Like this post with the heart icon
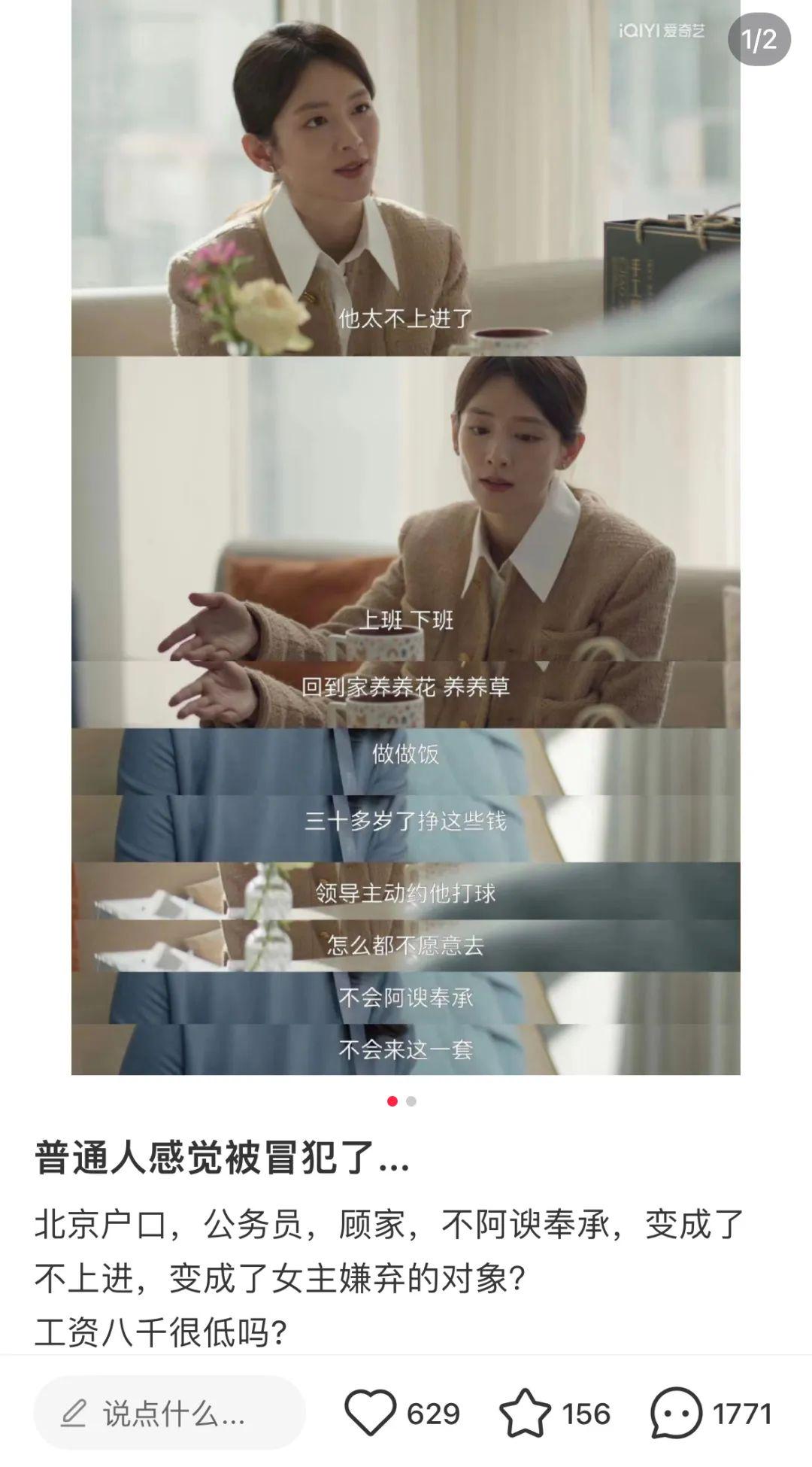The image size is (812, 1467). pos(371,1414)
